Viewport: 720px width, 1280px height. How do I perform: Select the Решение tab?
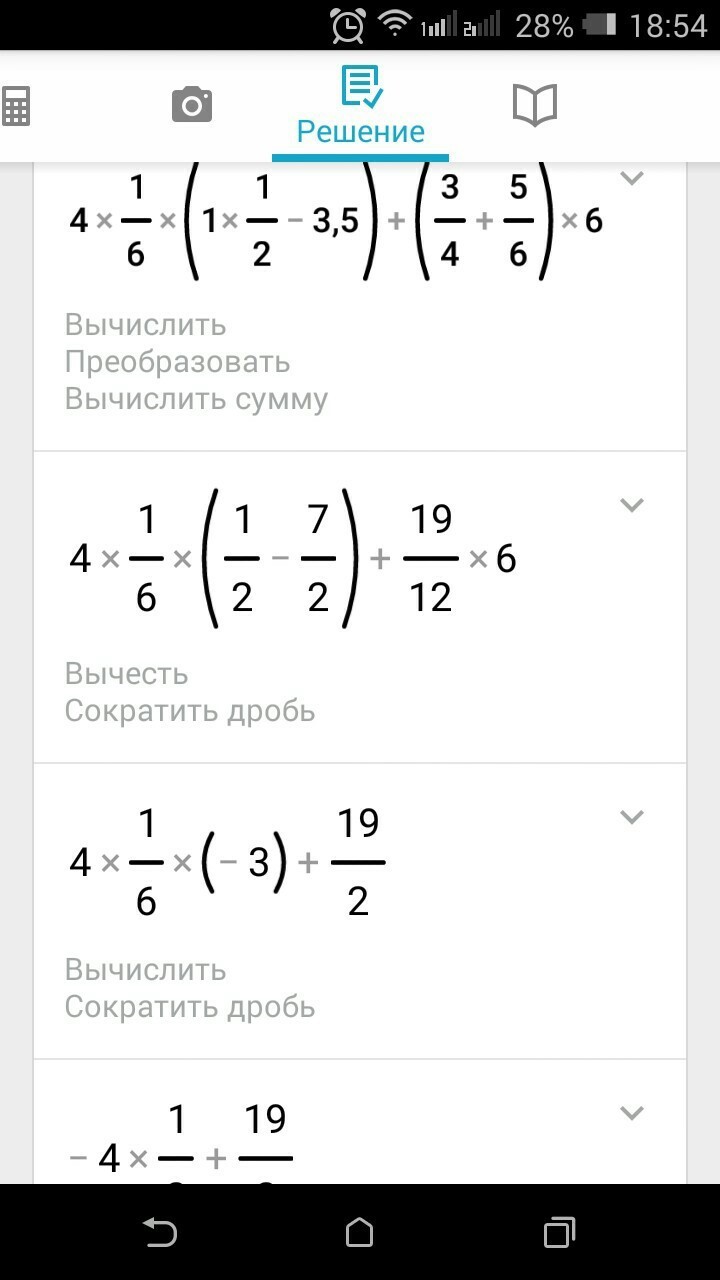click(x=361, y=108)
